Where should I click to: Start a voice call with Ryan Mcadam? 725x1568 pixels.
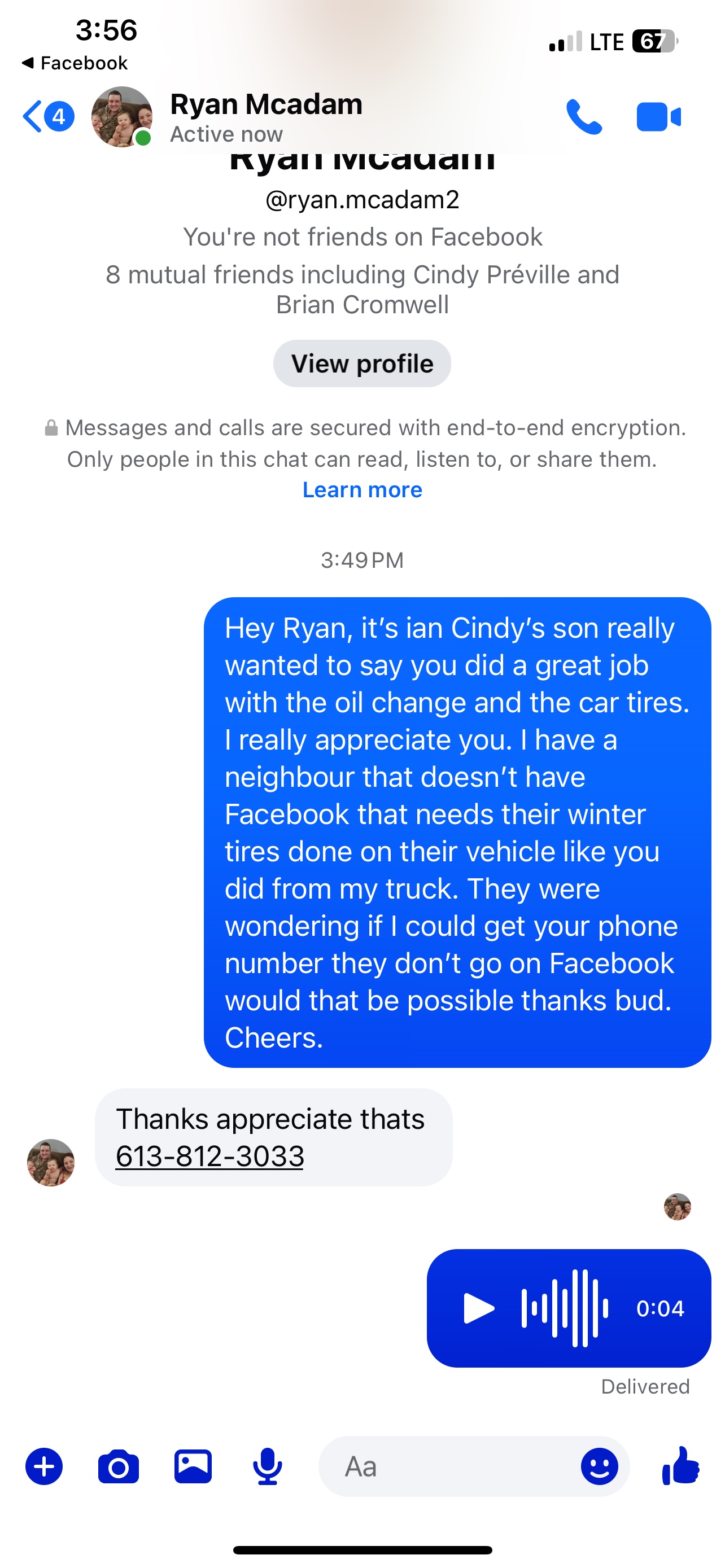tap(584, 116)
